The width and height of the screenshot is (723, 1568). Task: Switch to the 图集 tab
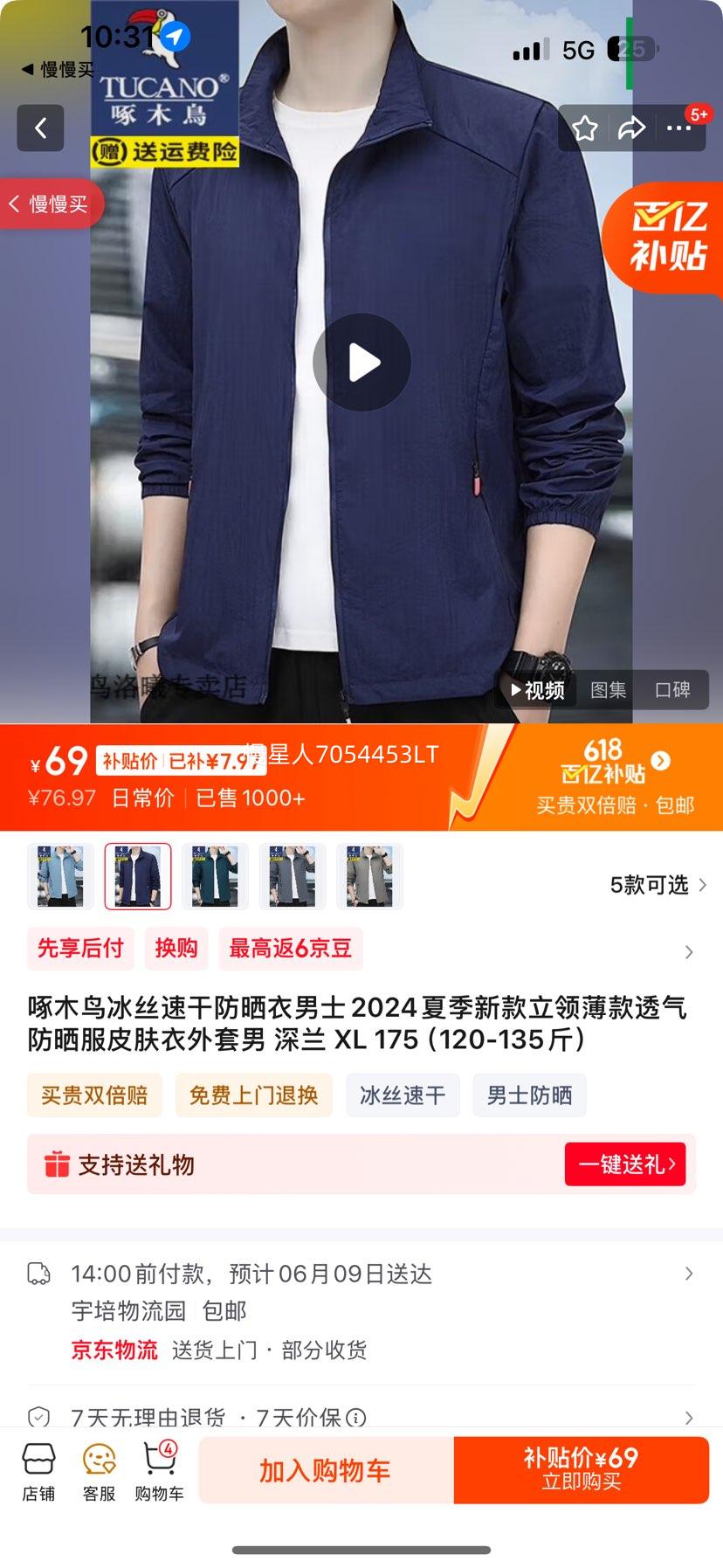pos(608,690)
